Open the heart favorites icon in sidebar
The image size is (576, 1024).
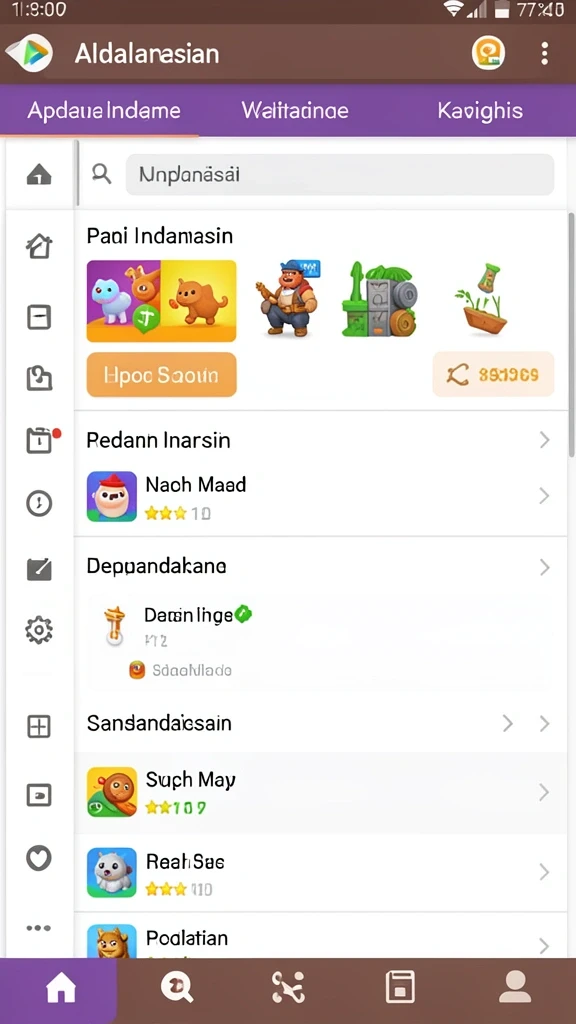pyautogui.click(x=39, y=858)
